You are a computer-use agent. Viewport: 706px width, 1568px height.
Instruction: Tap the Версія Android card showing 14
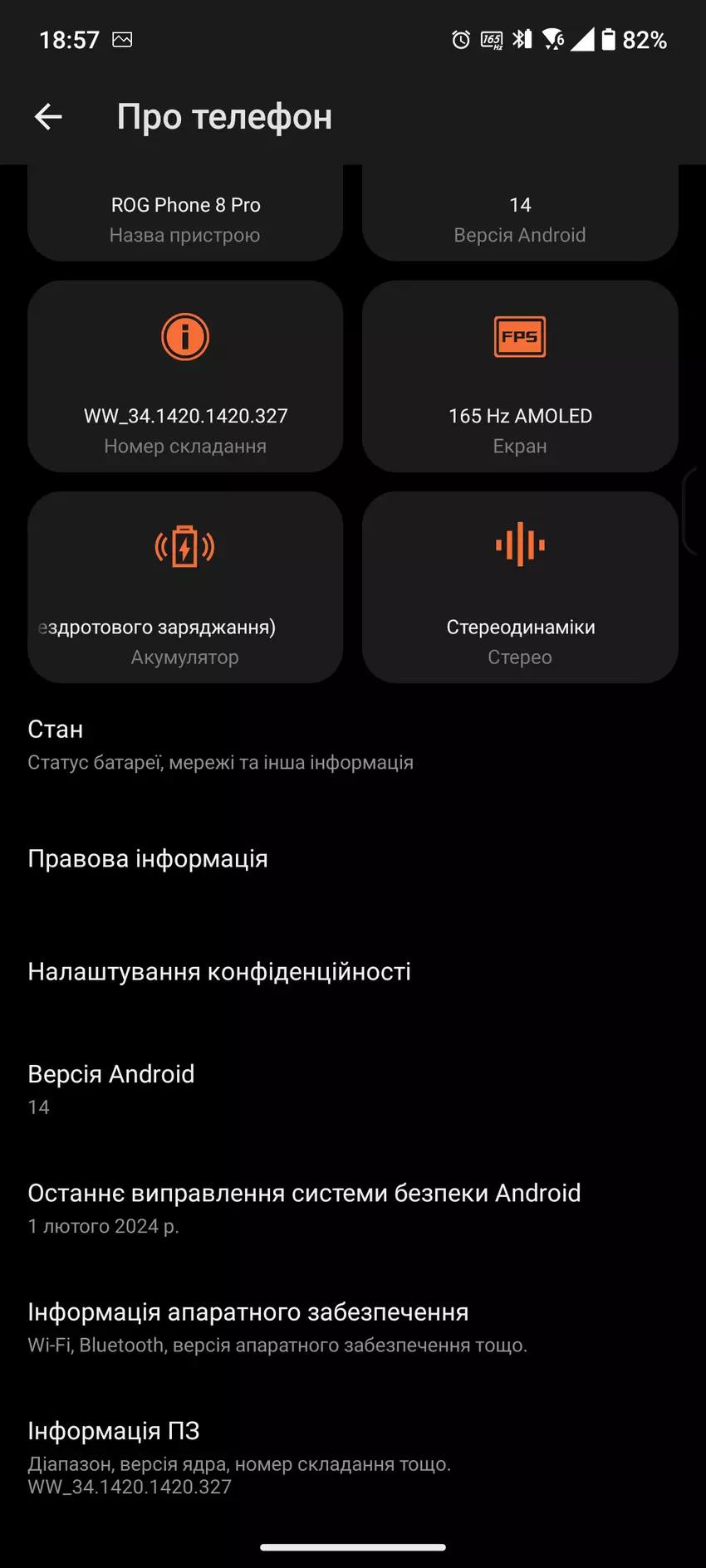click(520, 217)
